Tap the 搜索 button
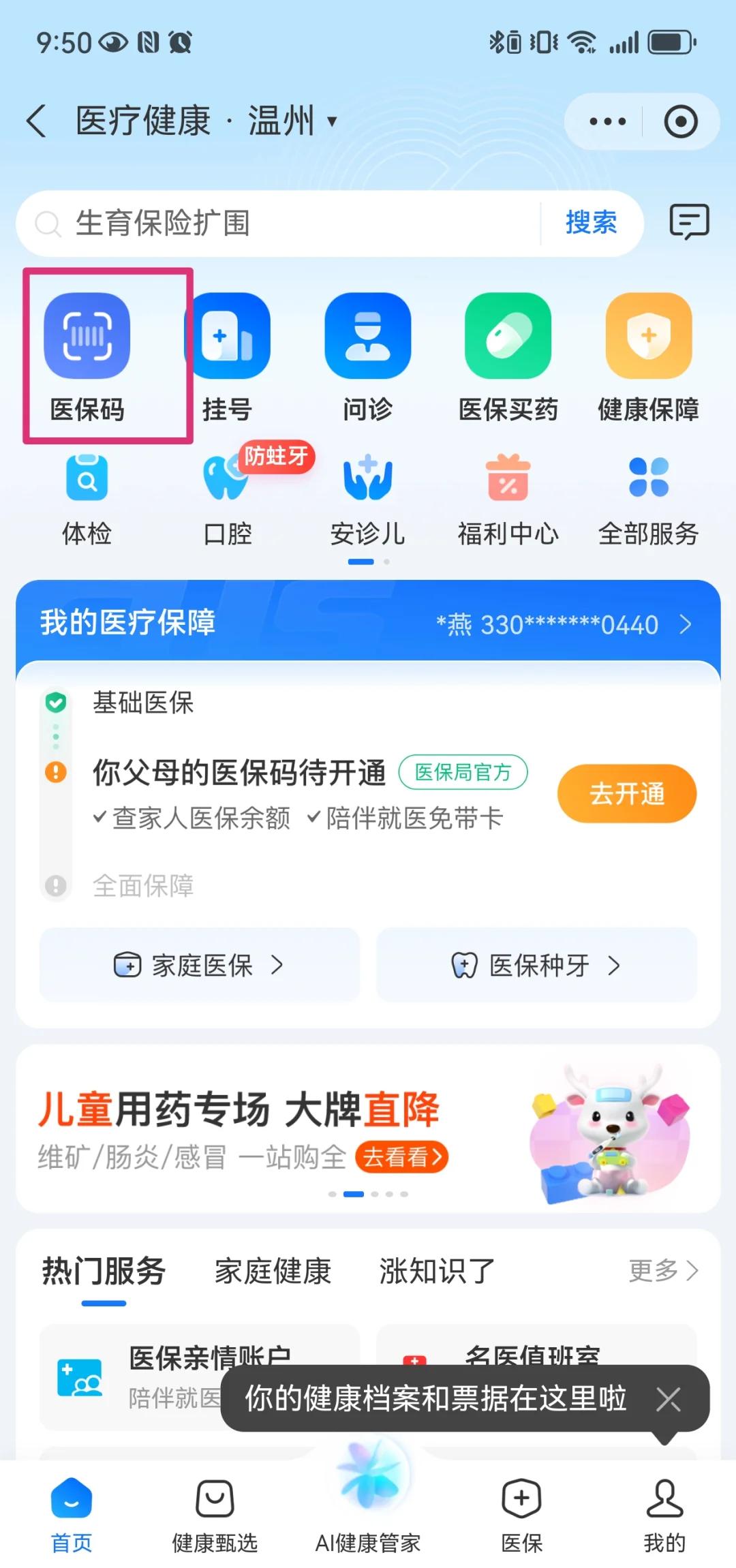 click(591, 223)
